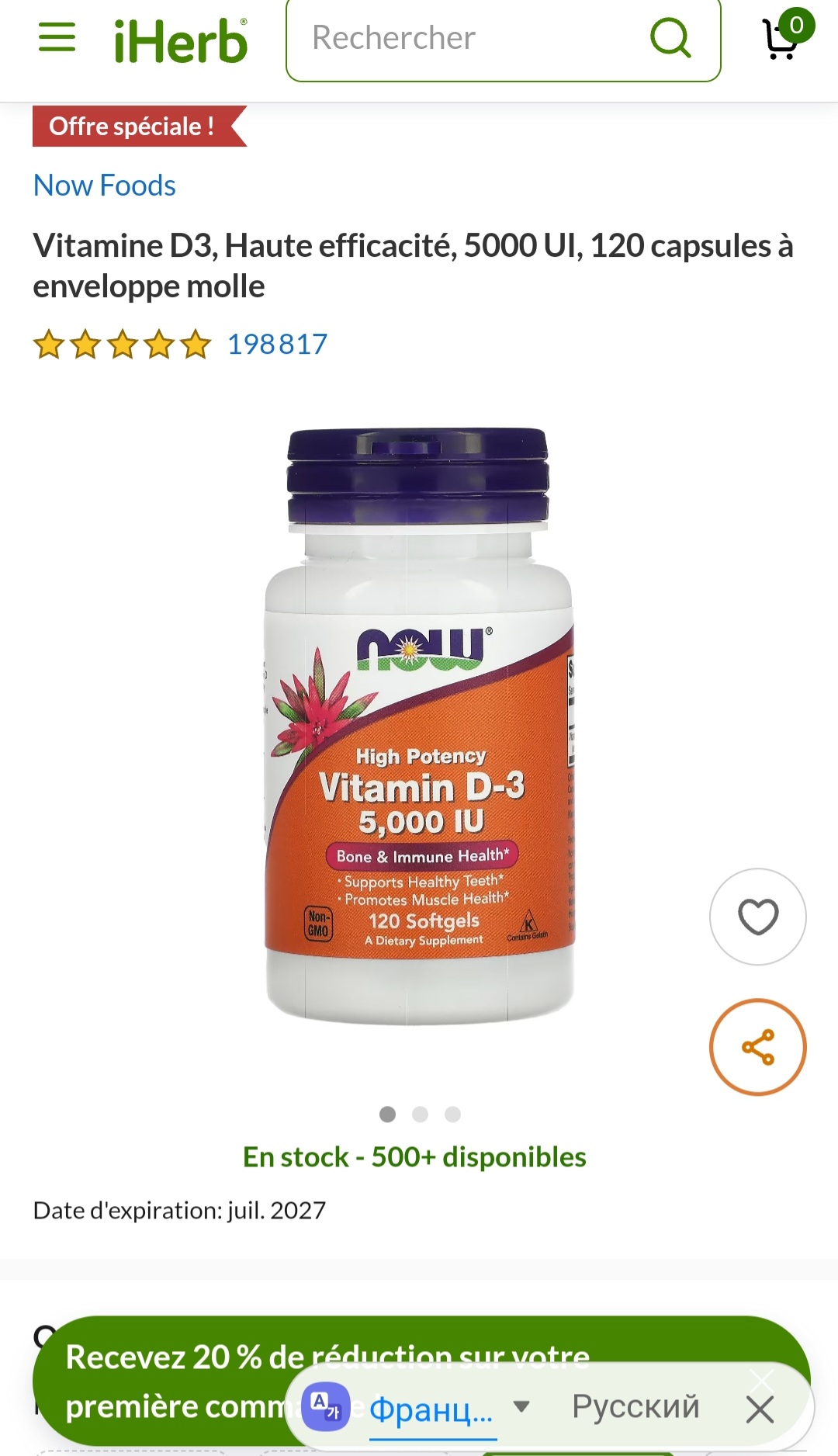Image resolution: width=838 pixels, height=1456 pixels.
Task: Open the translate icon options
Action: coord(326,1406)
